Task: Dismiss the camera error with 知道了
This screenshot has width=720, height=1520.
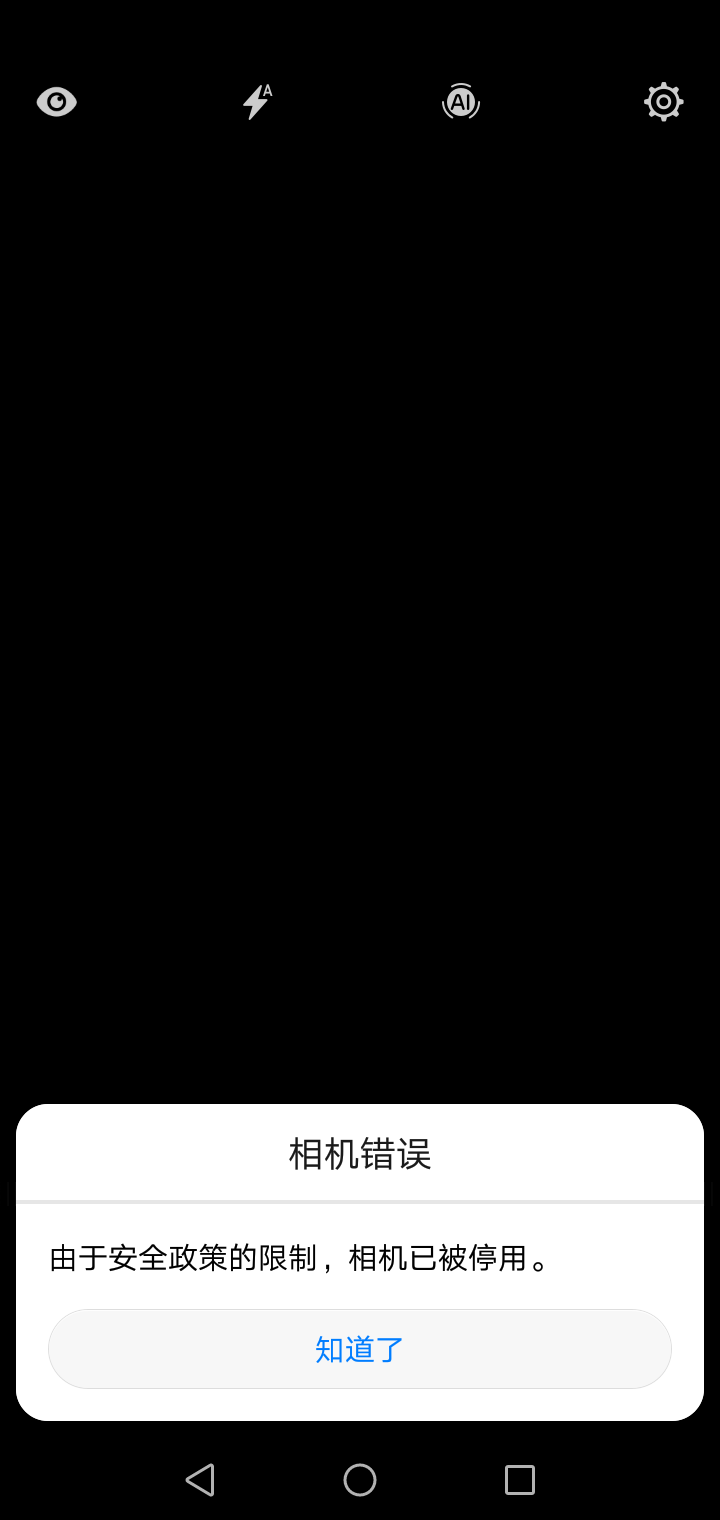Action: [360, 1349]
